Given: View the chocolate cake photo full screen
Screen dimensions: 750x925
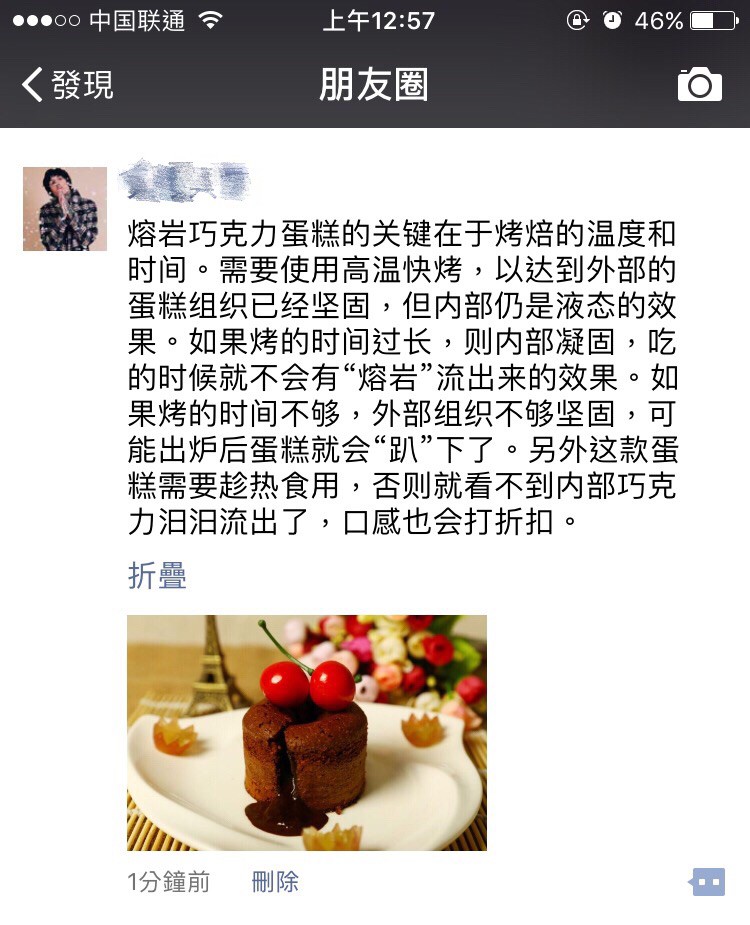Looking at the screenshot, I should coord(306,732).
